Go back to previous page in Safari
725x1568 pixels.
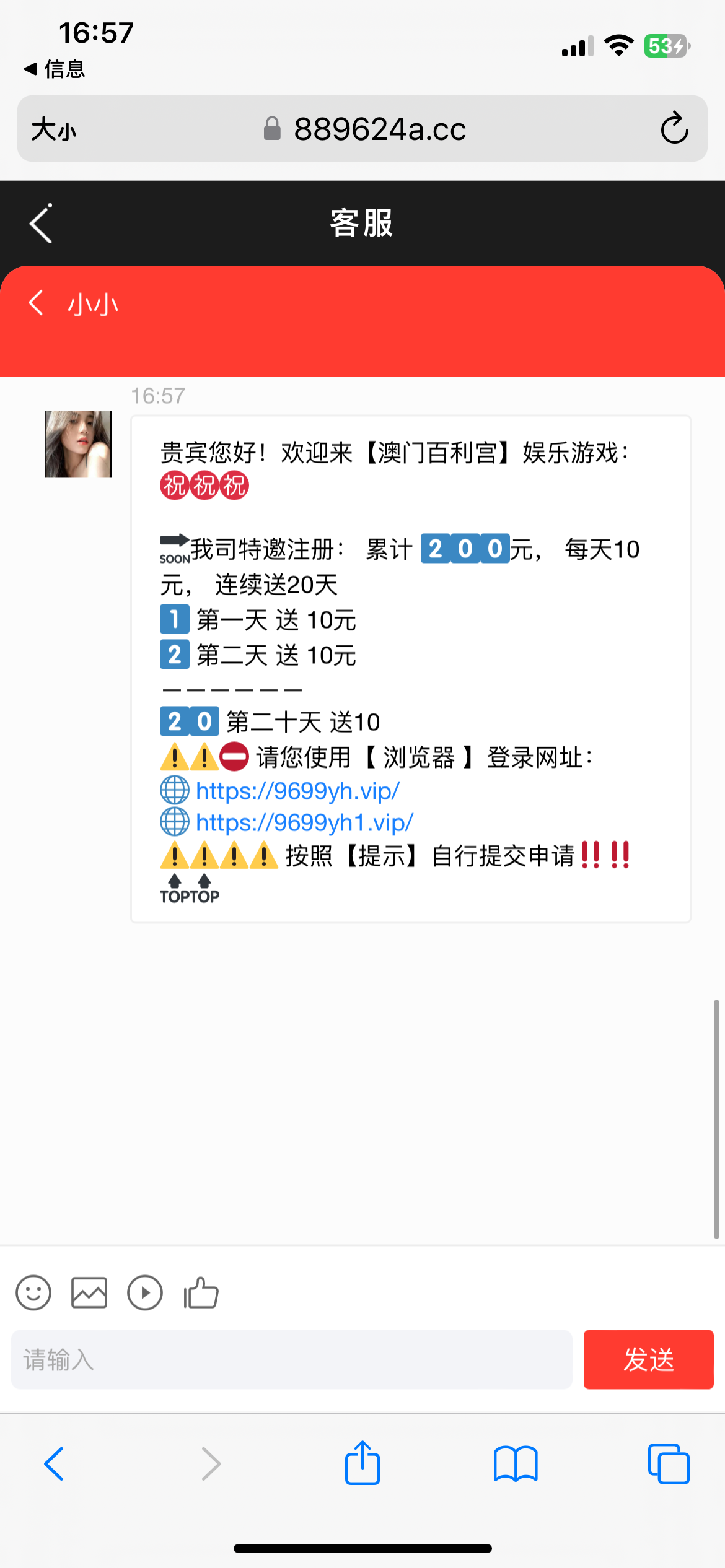click(x=54, y=1464)
